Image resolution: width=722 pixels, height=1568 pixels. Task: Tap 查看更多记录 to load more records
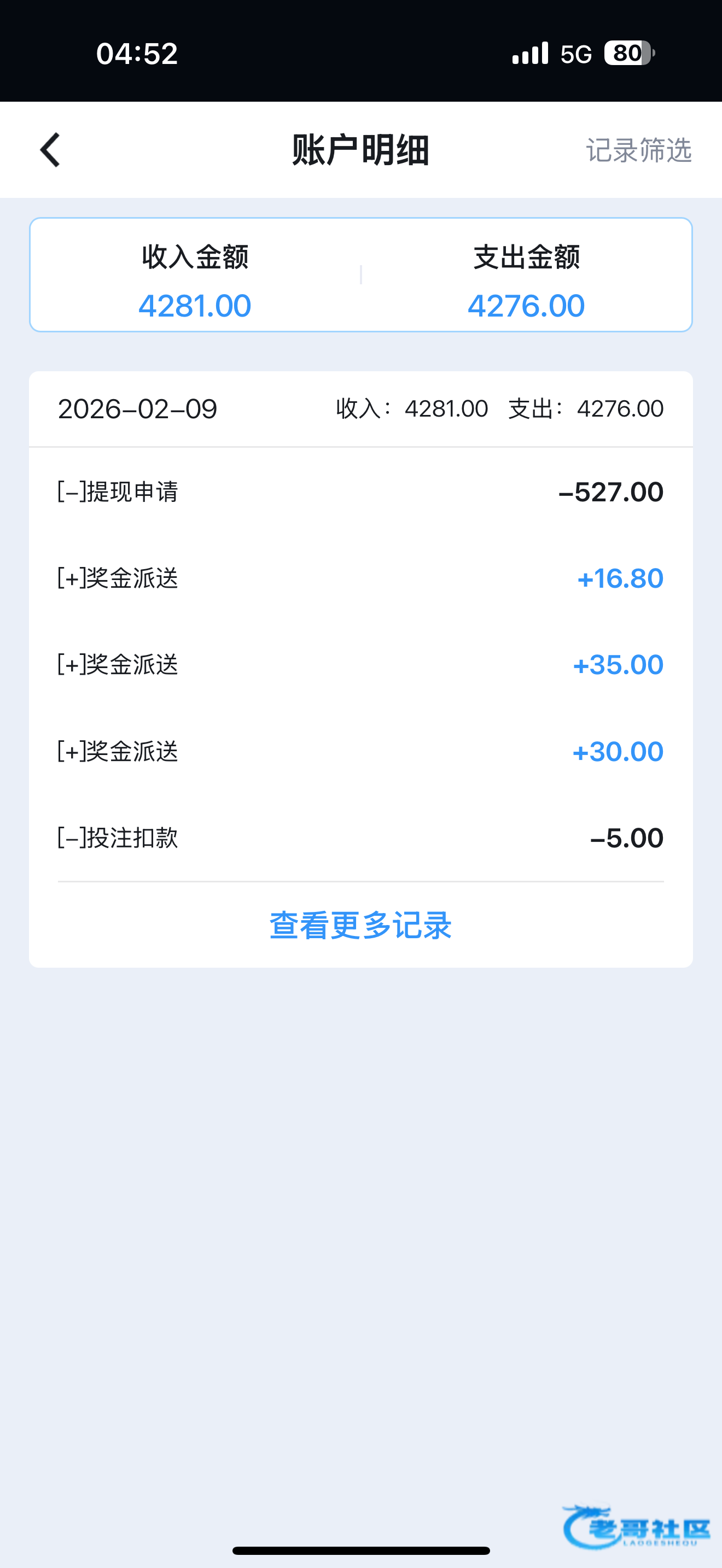(360, 925)
